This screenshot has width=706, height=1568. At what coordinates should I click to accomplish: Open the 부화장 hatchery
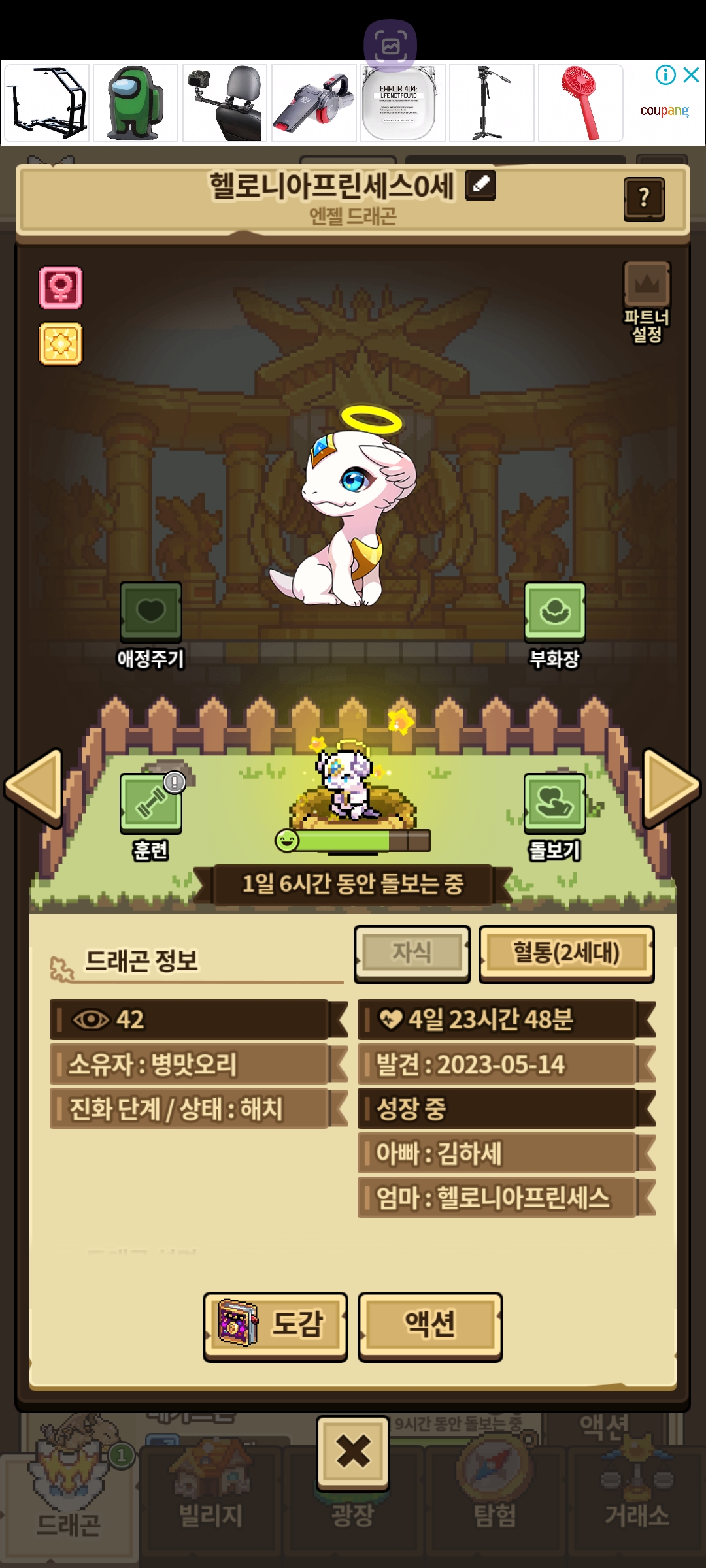[555, 625]
